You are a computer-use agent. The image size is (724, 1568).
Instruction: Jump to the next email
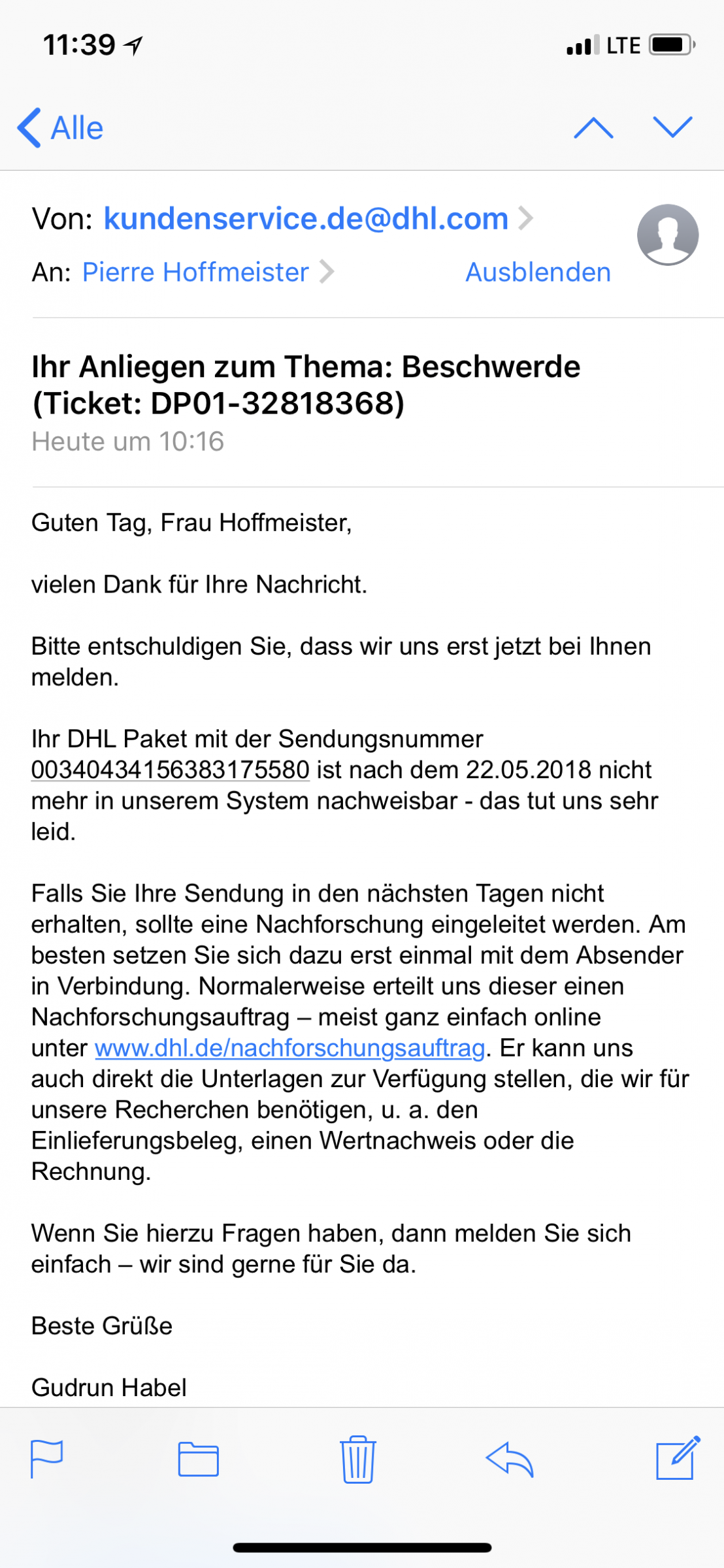(x=672, y=127)
